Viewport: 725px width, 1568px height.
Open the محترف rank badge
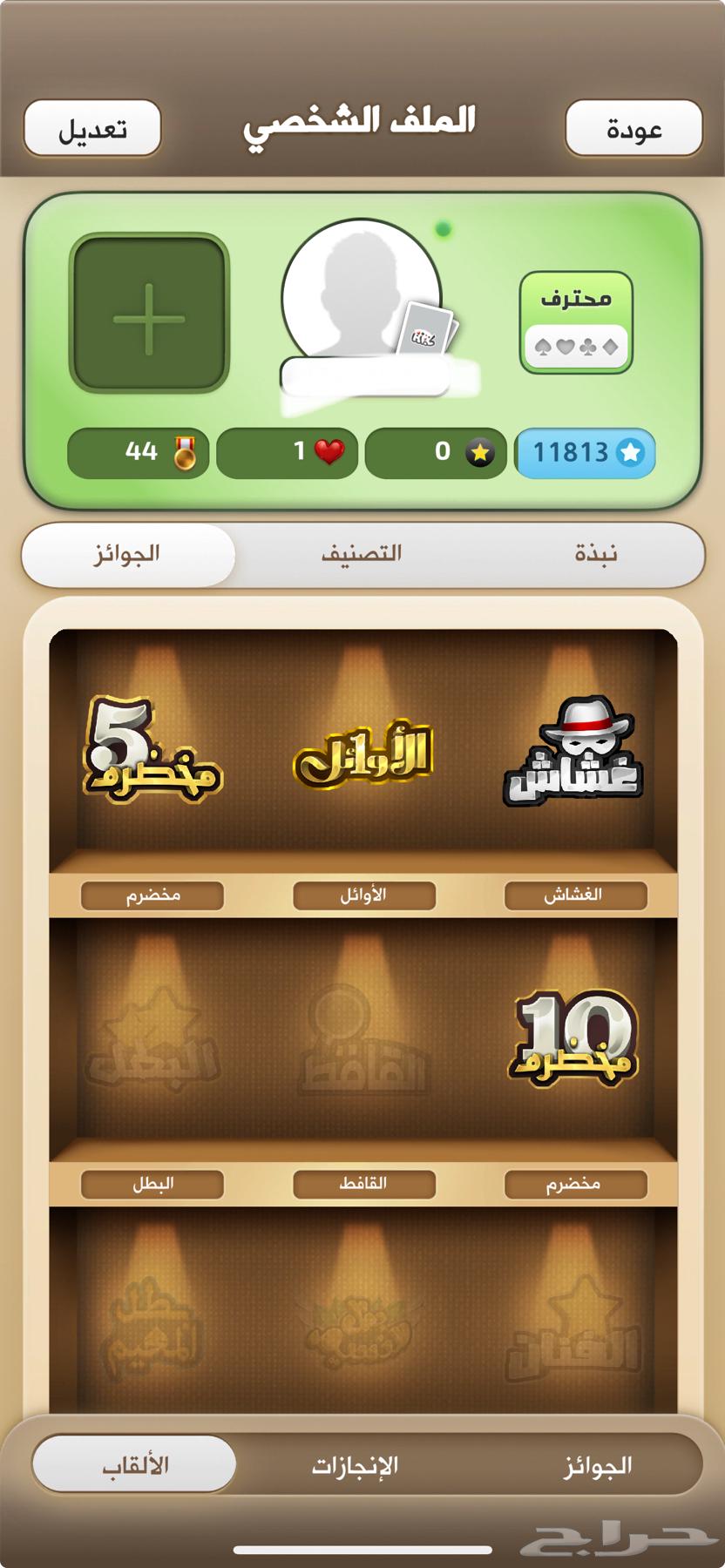576,322
